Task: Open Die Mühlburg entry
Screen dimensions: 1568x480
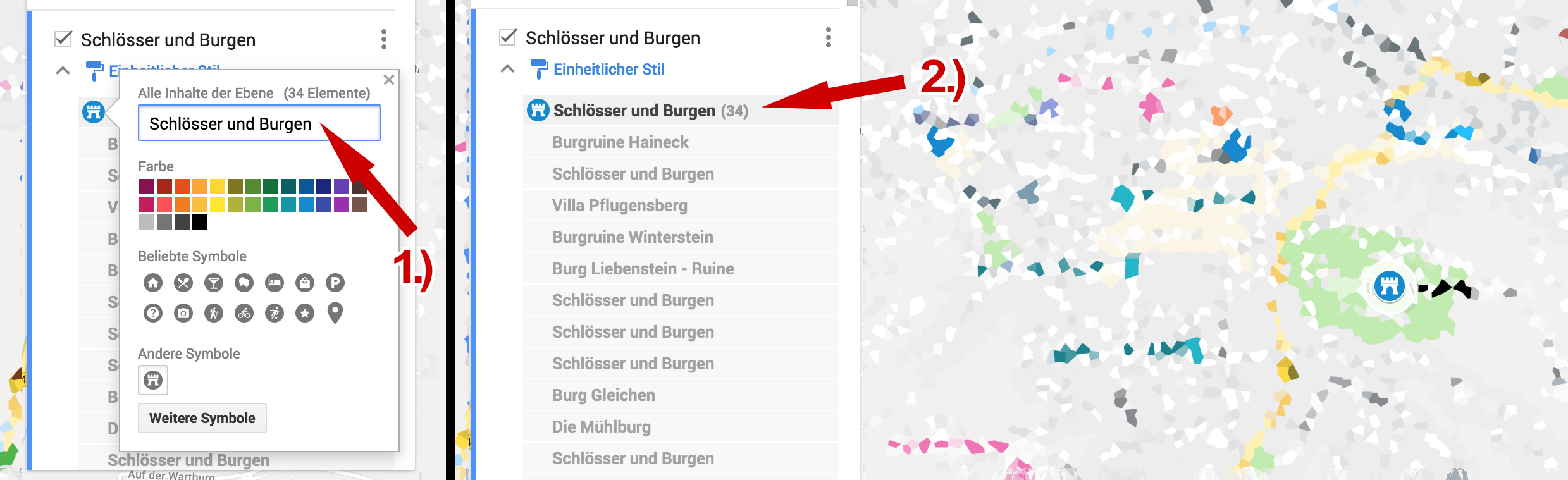Action: 601,427
